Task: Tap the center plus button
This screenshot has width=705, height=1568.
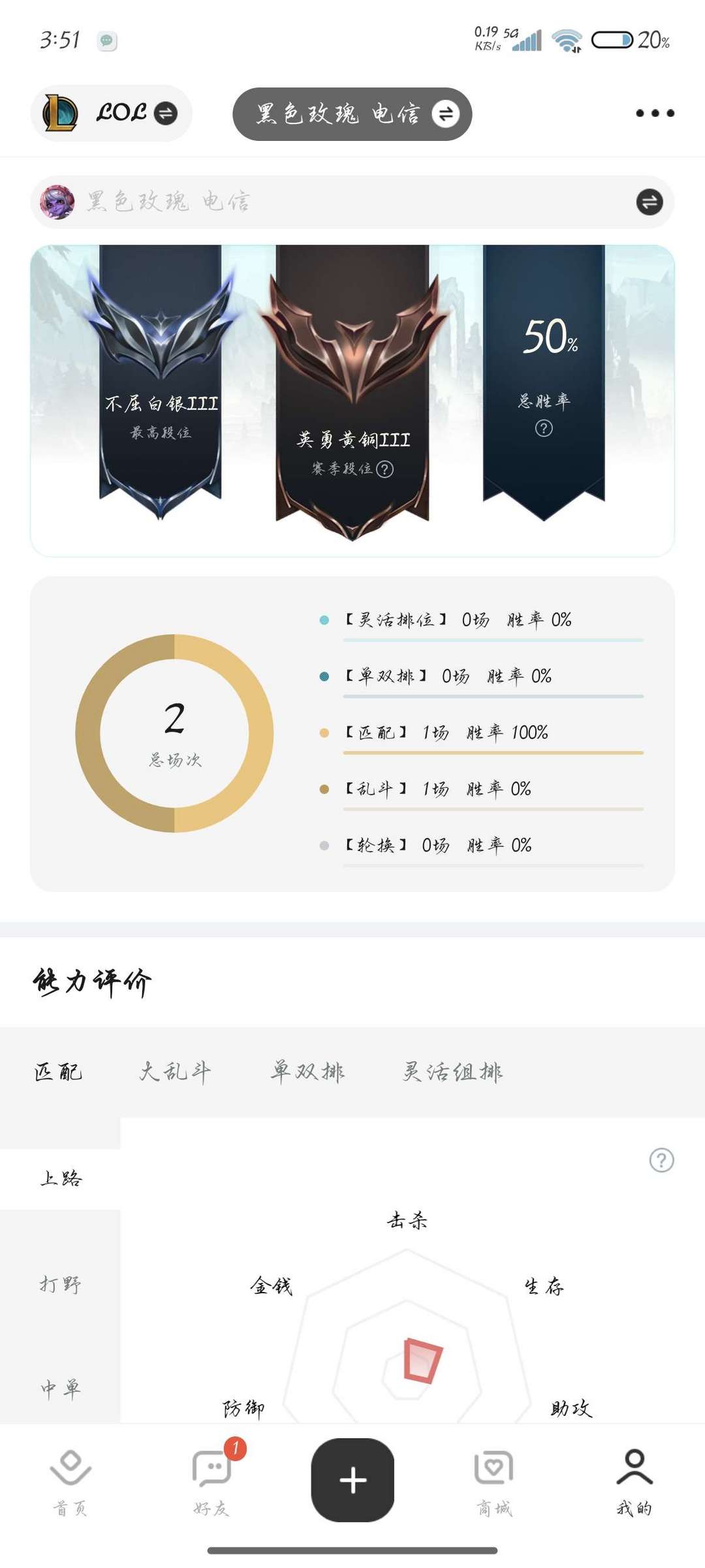Action: tap(352, 1480)
